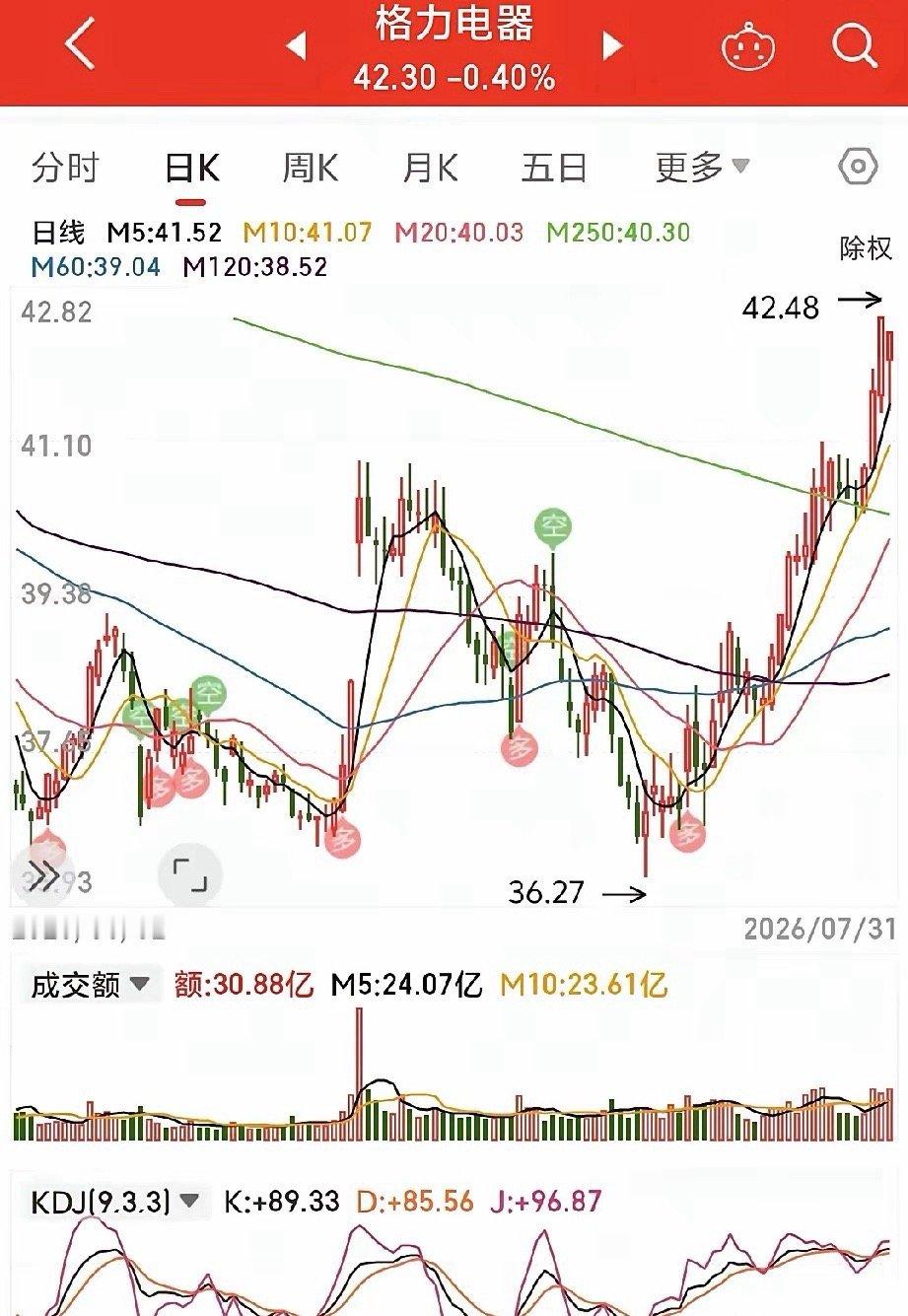Open full-screen chart view
This screenshot has width=908, height=1316.
(190, 875)
